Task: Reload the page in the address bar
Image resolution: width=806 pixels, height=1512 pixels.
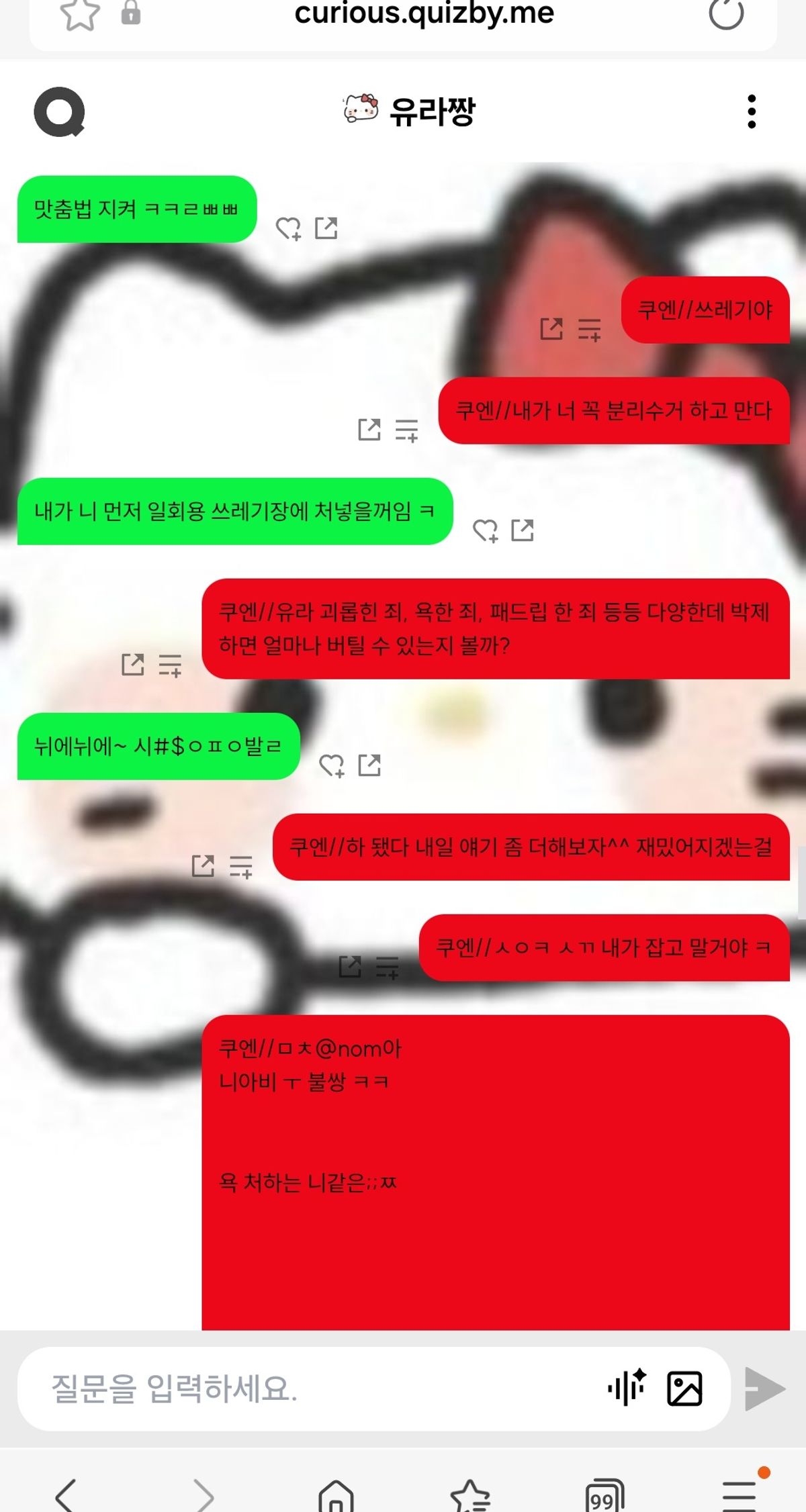Action: (726, 13)
